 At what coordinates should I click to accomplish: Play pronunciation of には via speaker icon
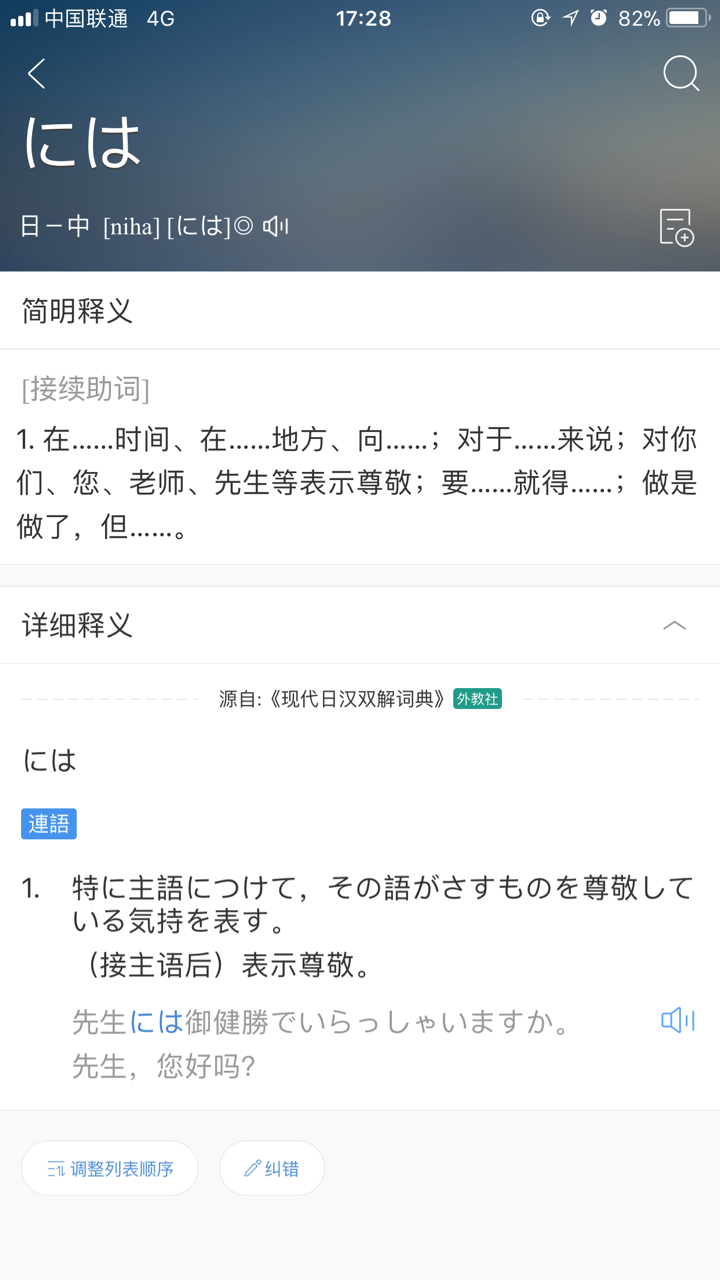click(277, 227)
